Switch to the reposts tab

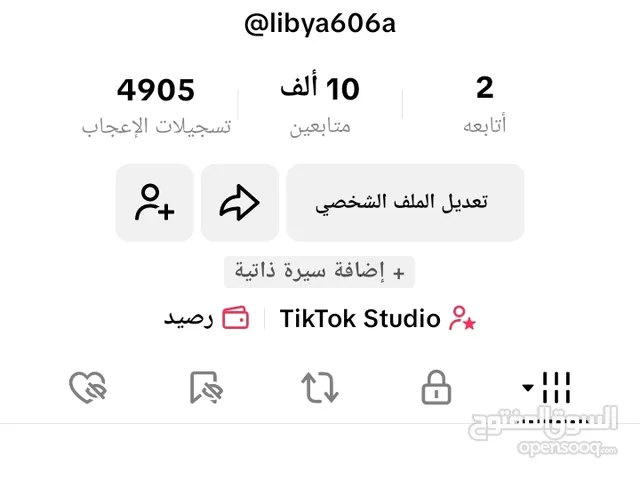[320, 387]
